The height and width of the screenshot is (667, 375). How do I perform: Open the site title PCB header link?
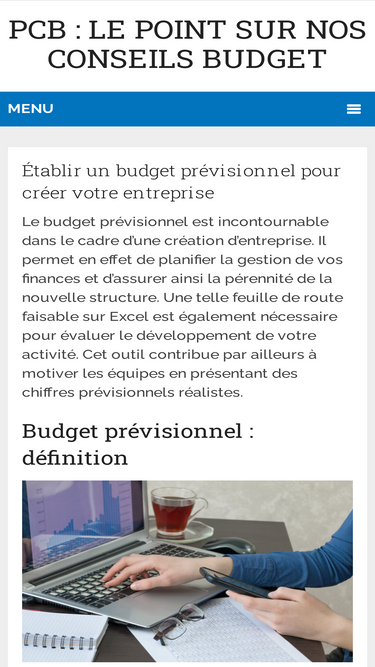point(188,44)
